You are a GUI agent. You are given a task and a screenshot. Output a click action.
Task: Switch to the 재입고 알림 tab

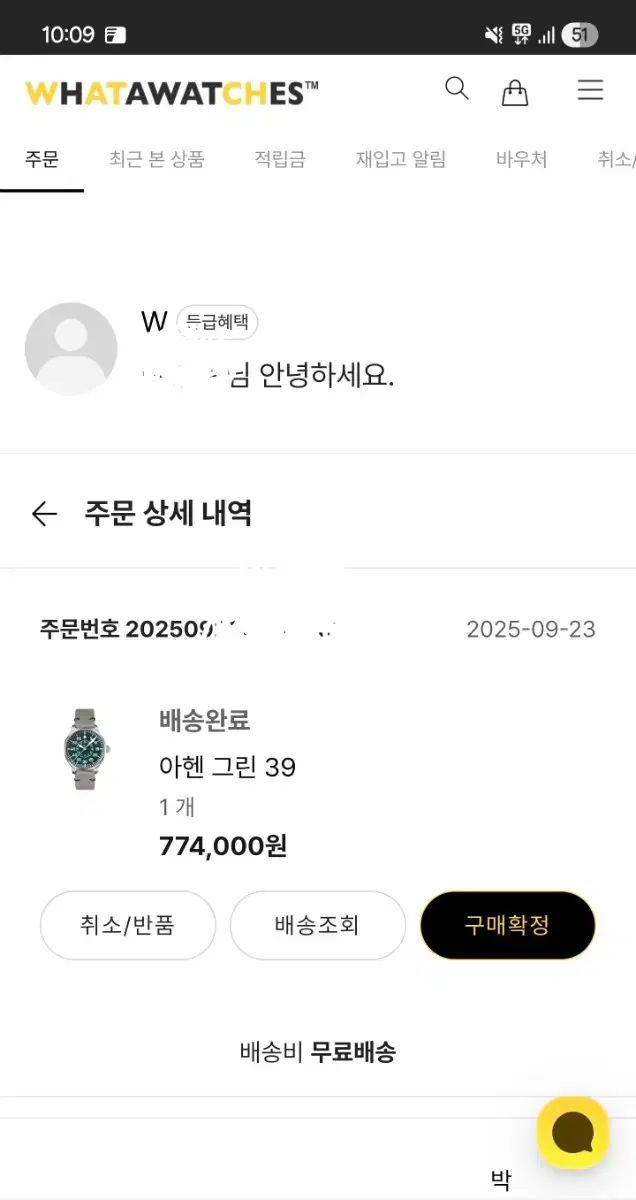[401, 159]
